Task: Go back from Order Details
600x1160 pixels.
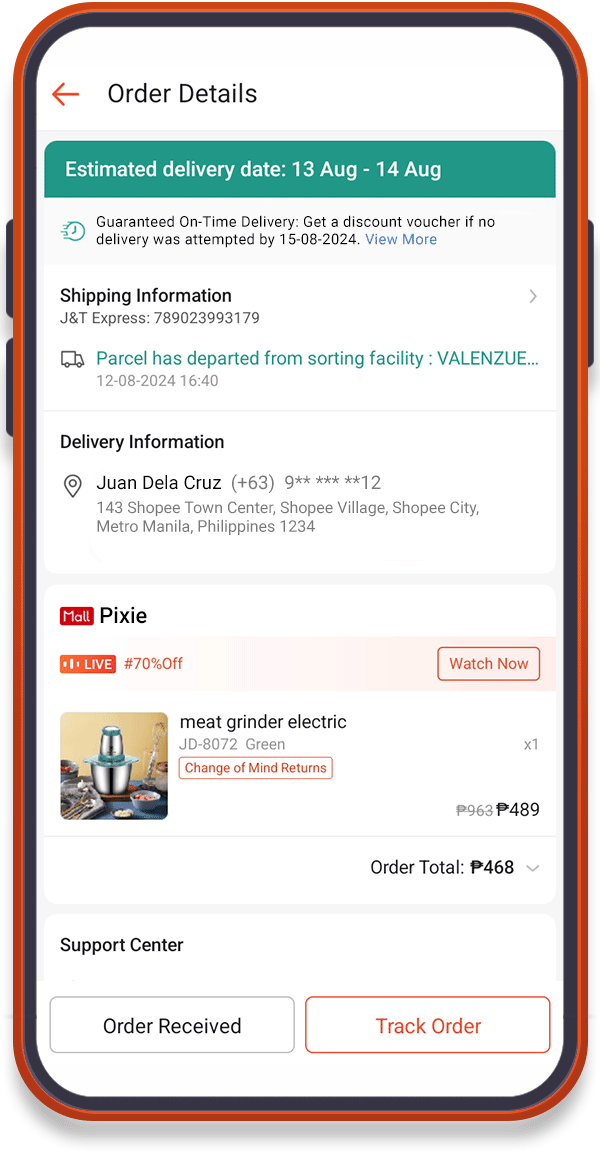Action: (x=65, y=94)
